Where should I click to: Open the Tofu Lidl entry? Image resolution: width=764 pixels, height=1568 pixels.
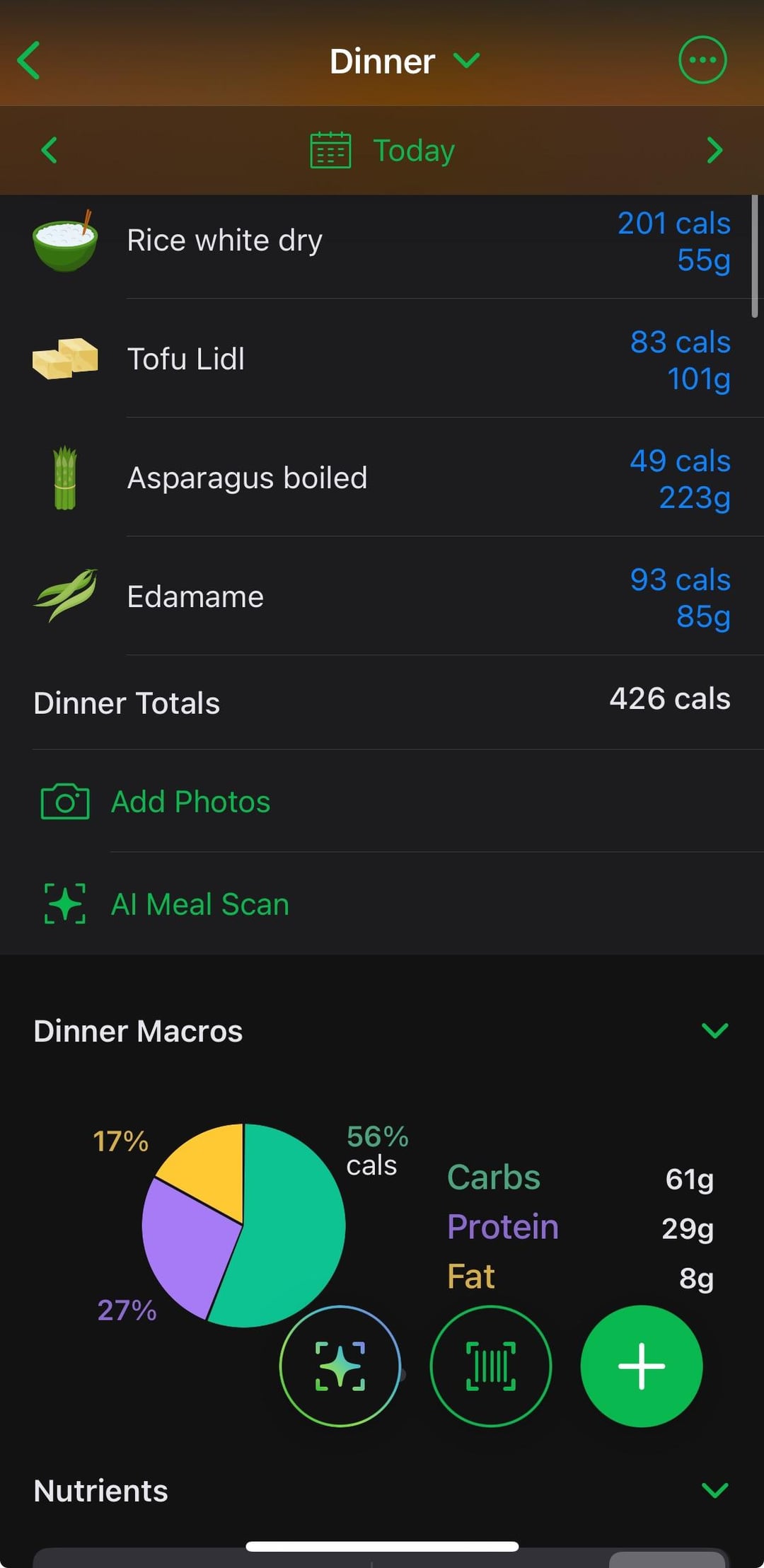pos(382,359)
